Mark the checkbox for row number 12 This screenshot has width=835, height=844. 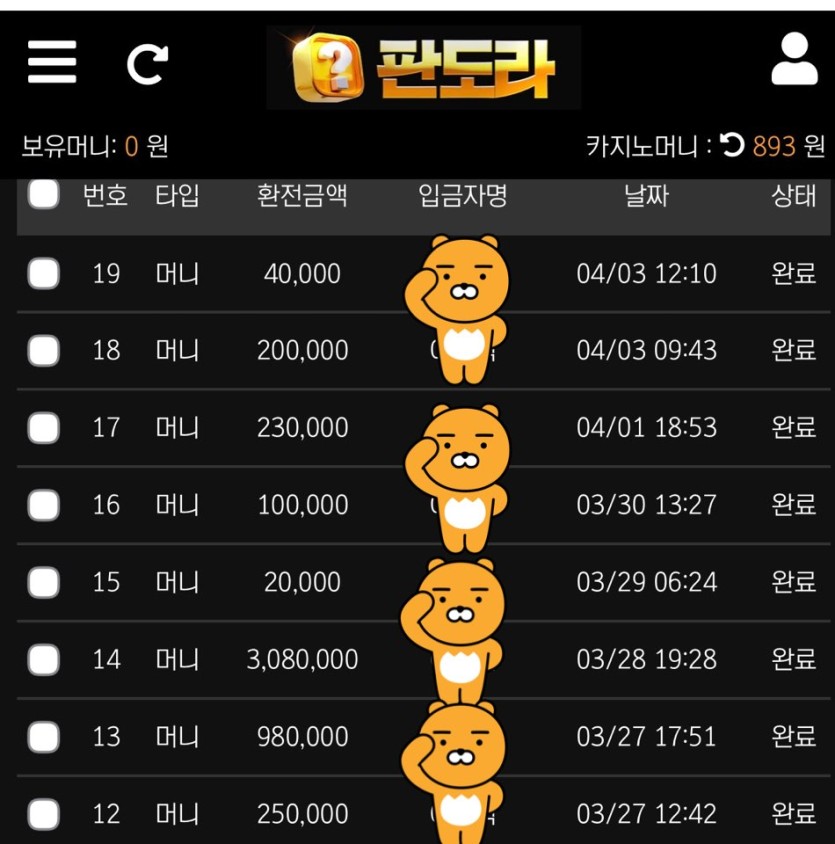click(x=43, y=814)
